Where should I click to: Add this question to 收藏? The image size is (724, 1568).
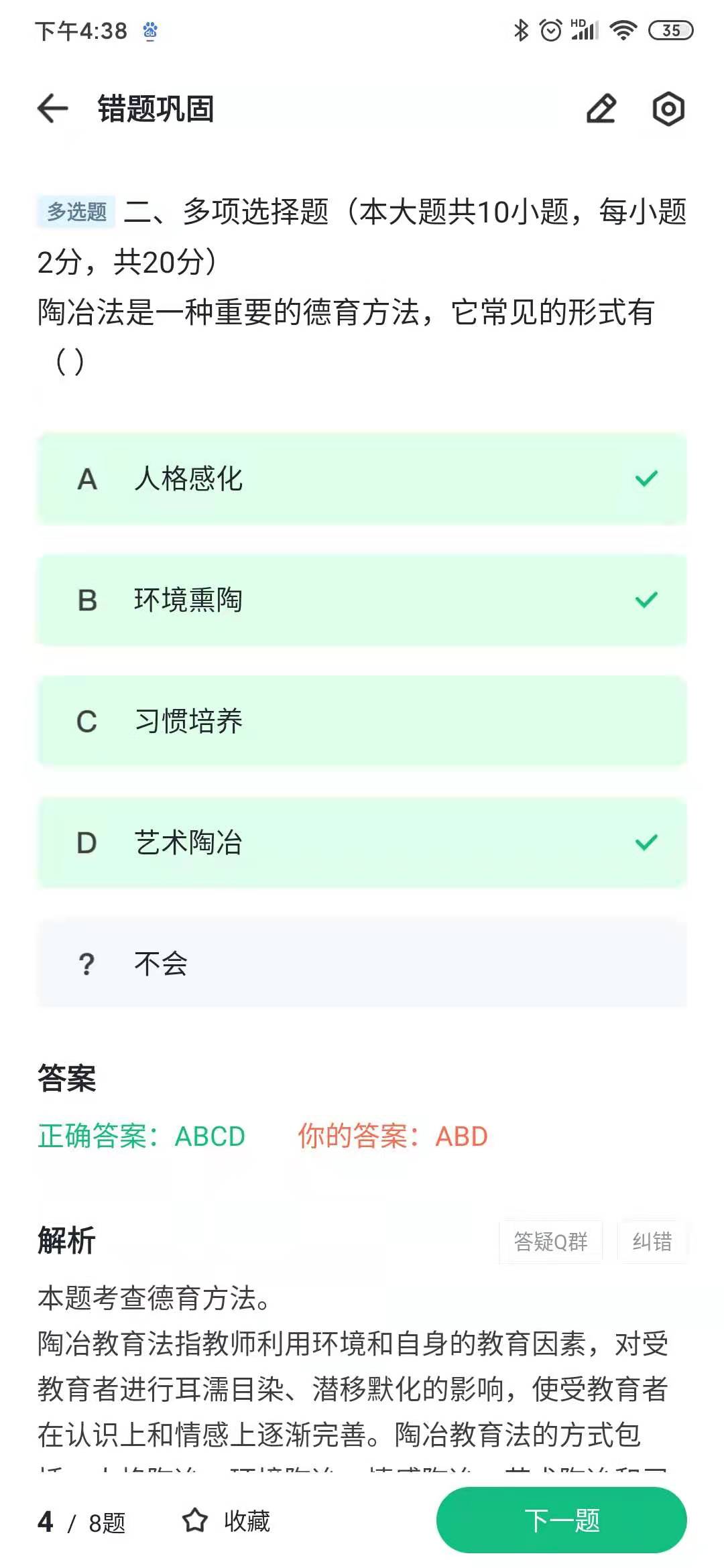pos(226,1521)
